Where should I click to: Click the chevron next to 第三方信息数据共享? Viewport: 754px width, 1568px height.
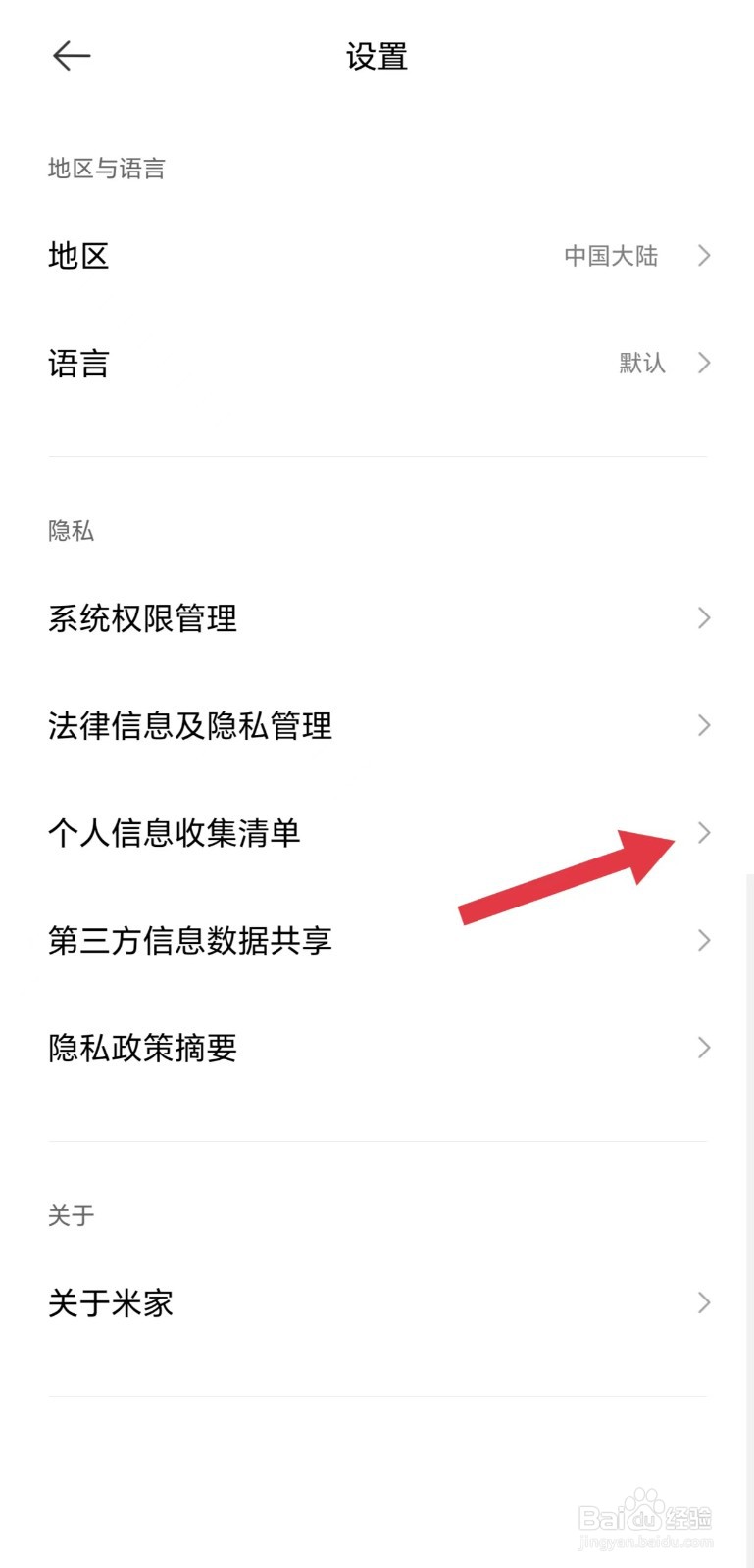(703, 940)
